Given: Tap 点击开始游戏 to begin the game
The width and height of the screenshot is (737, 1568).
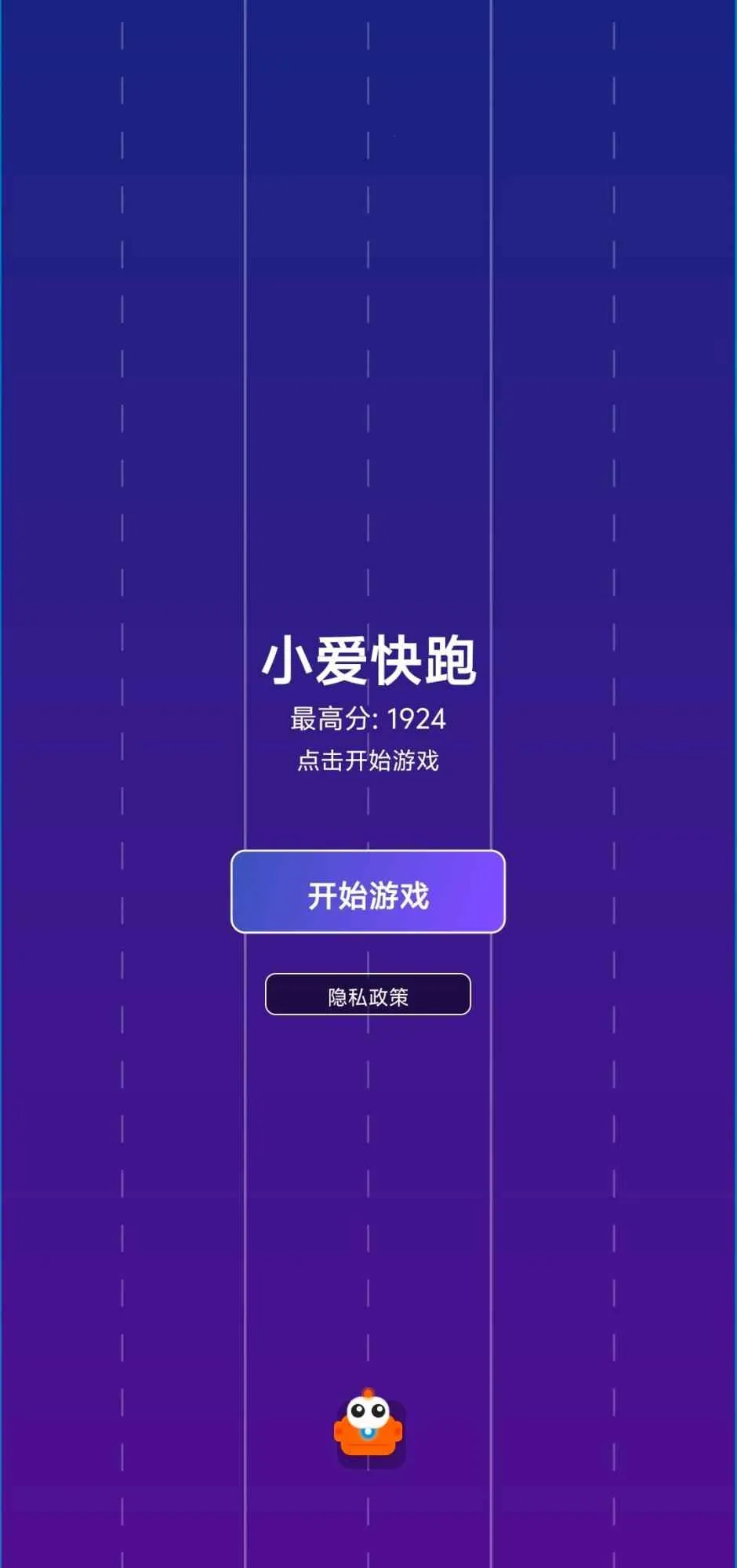Looking at the screenshot, I should pyautogui.click(x=367, y=760).
